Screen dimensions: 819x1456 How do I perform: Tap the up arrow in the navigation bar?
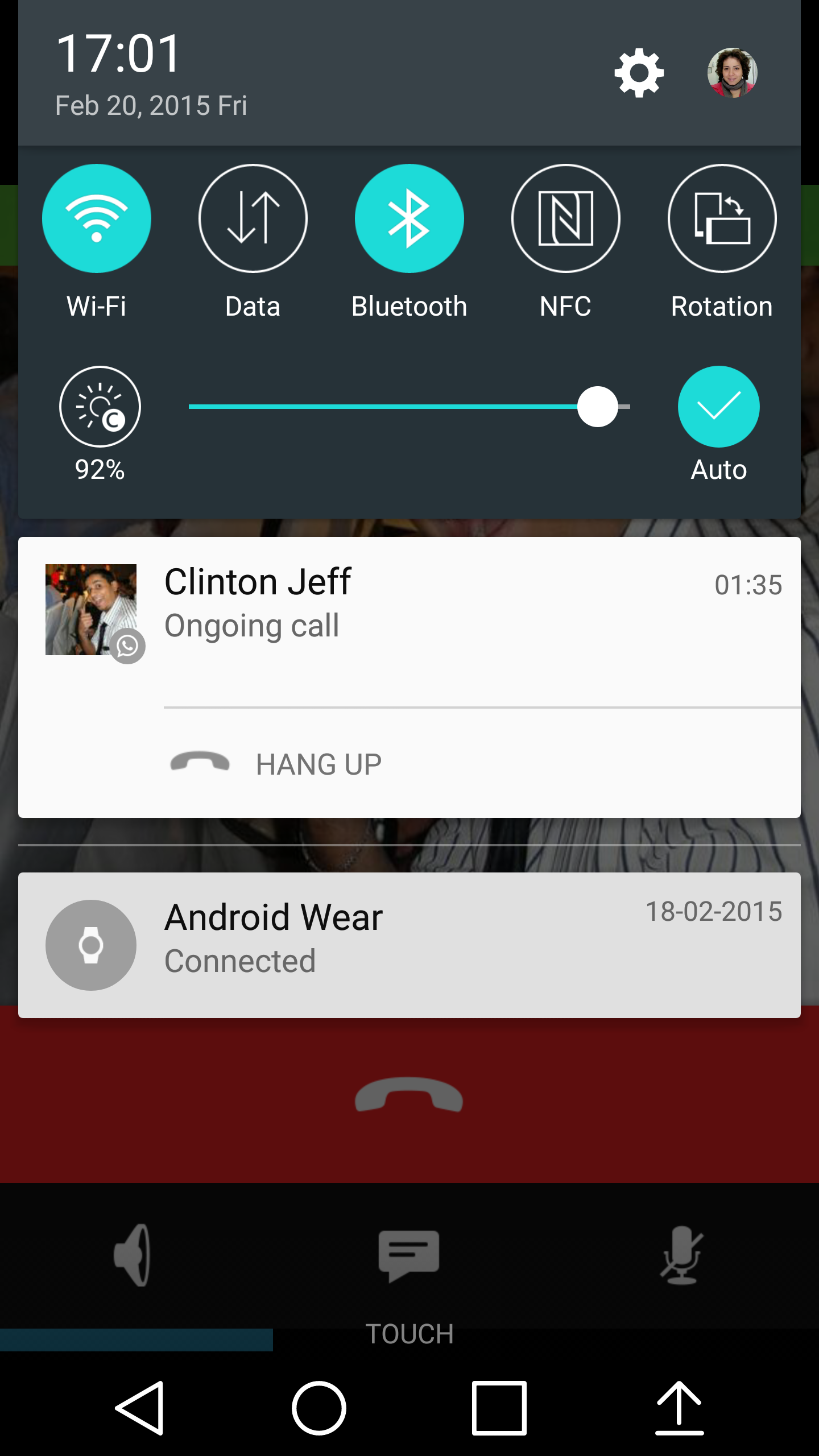tap(679, 1408)
